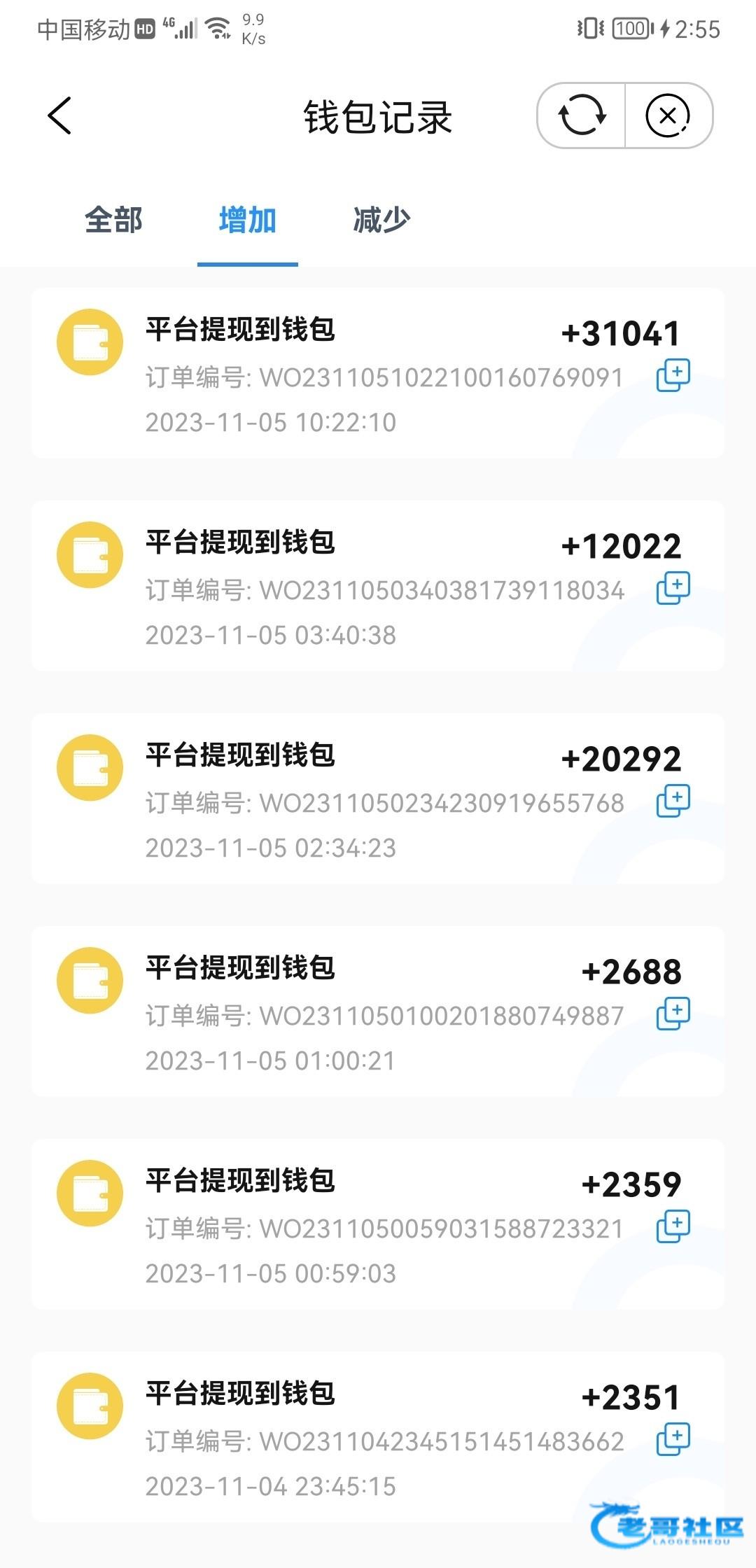Switch to the 减少 tab
This screenshot has width=756, height=1568.
coord(381,220)
